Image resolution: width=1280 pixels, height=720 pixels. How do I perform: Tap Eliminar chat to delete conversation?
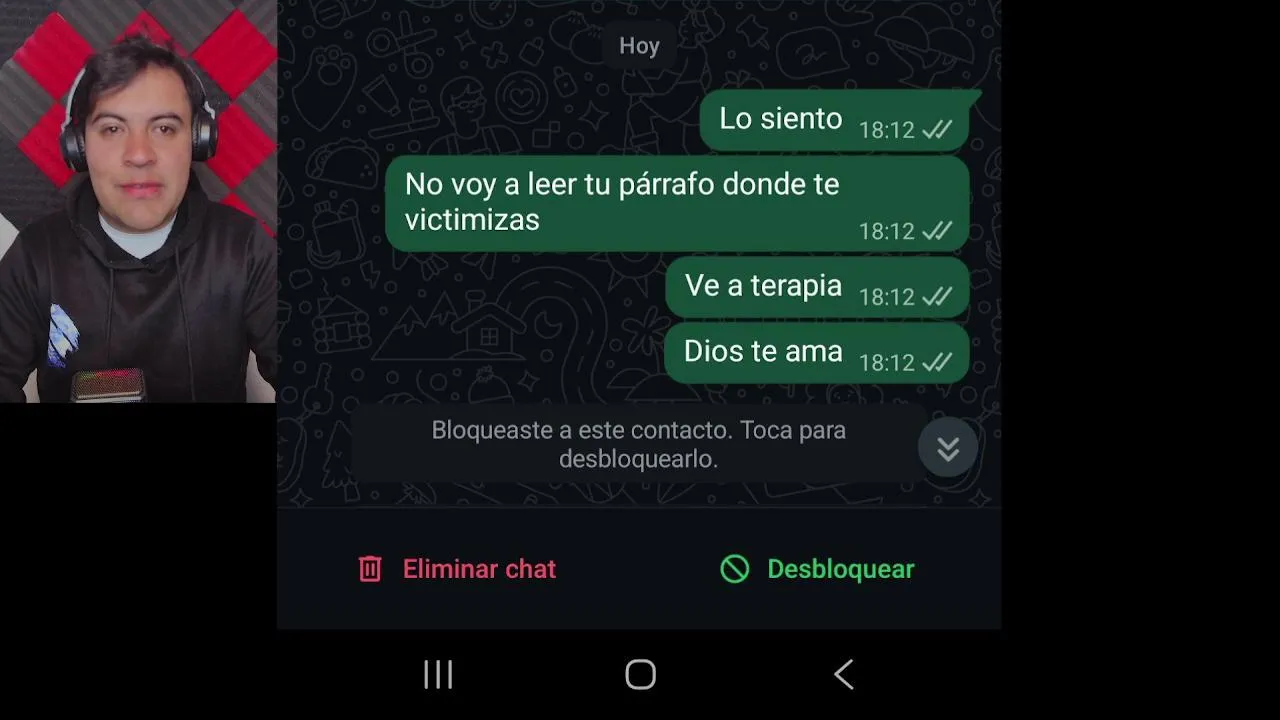pos(458,569)
